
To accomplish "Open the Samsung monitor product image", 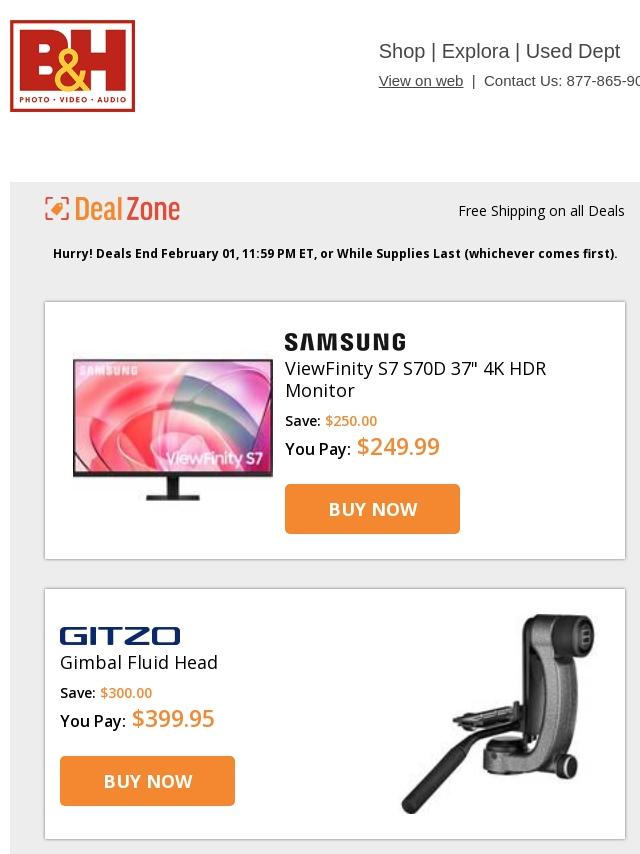I will (173, 430).
